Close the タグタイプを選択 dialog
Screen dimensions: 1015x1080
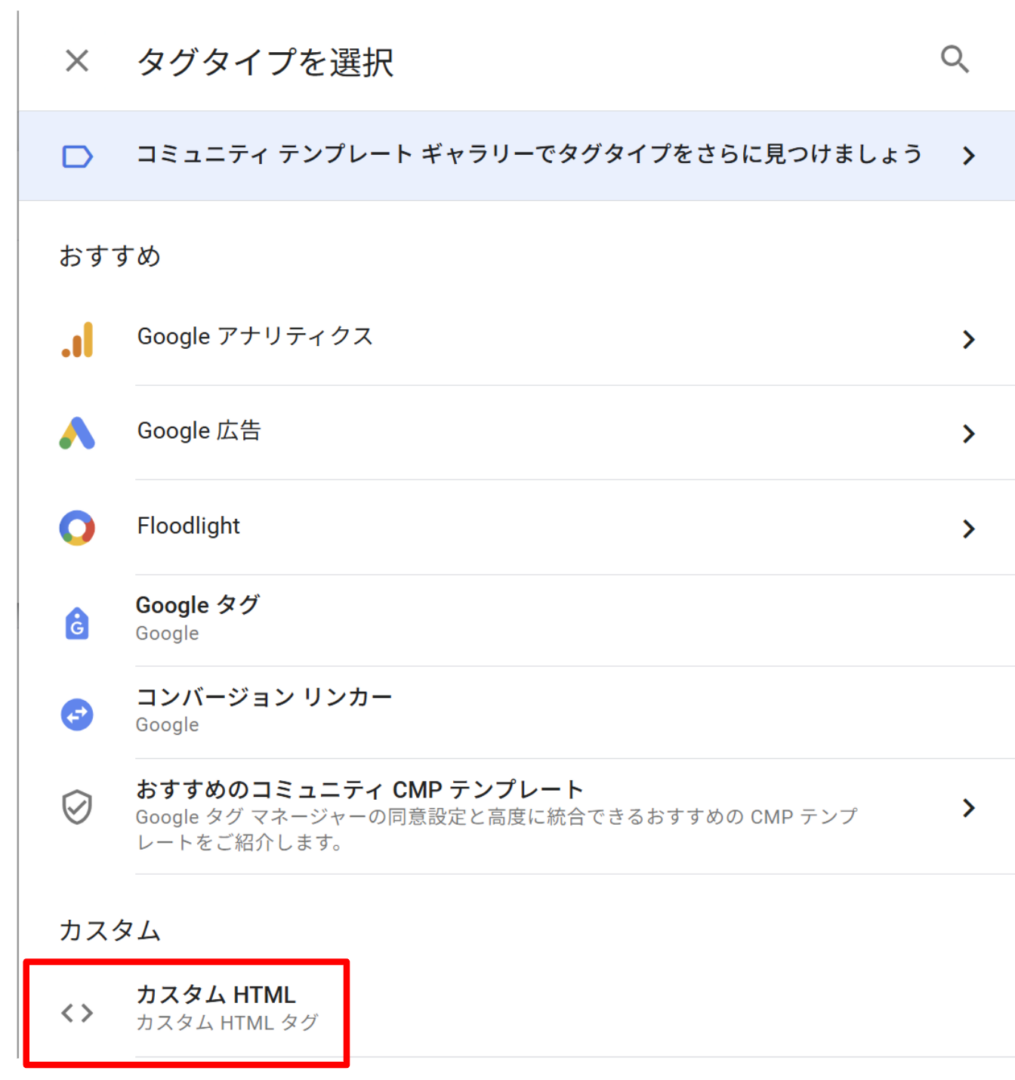point(75,61)
